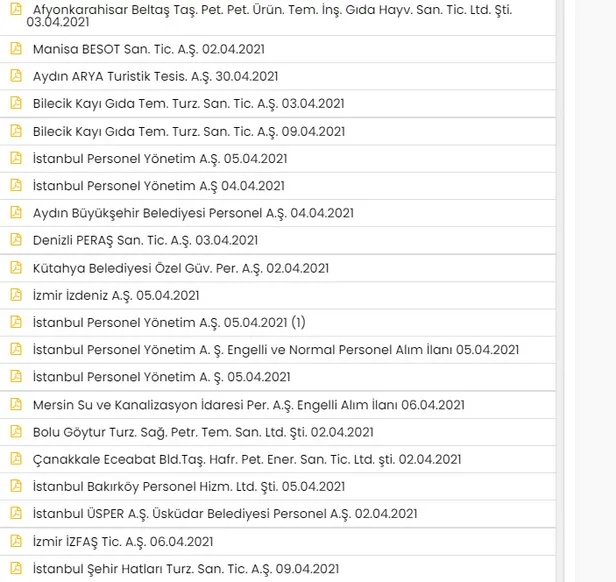Image resolution: width=616 pixels, height=582 pixels.
Task: Open Aydın ARYA Turistik Tesis. A.Ş. 30.04.2021
Action: coord(155,76)
